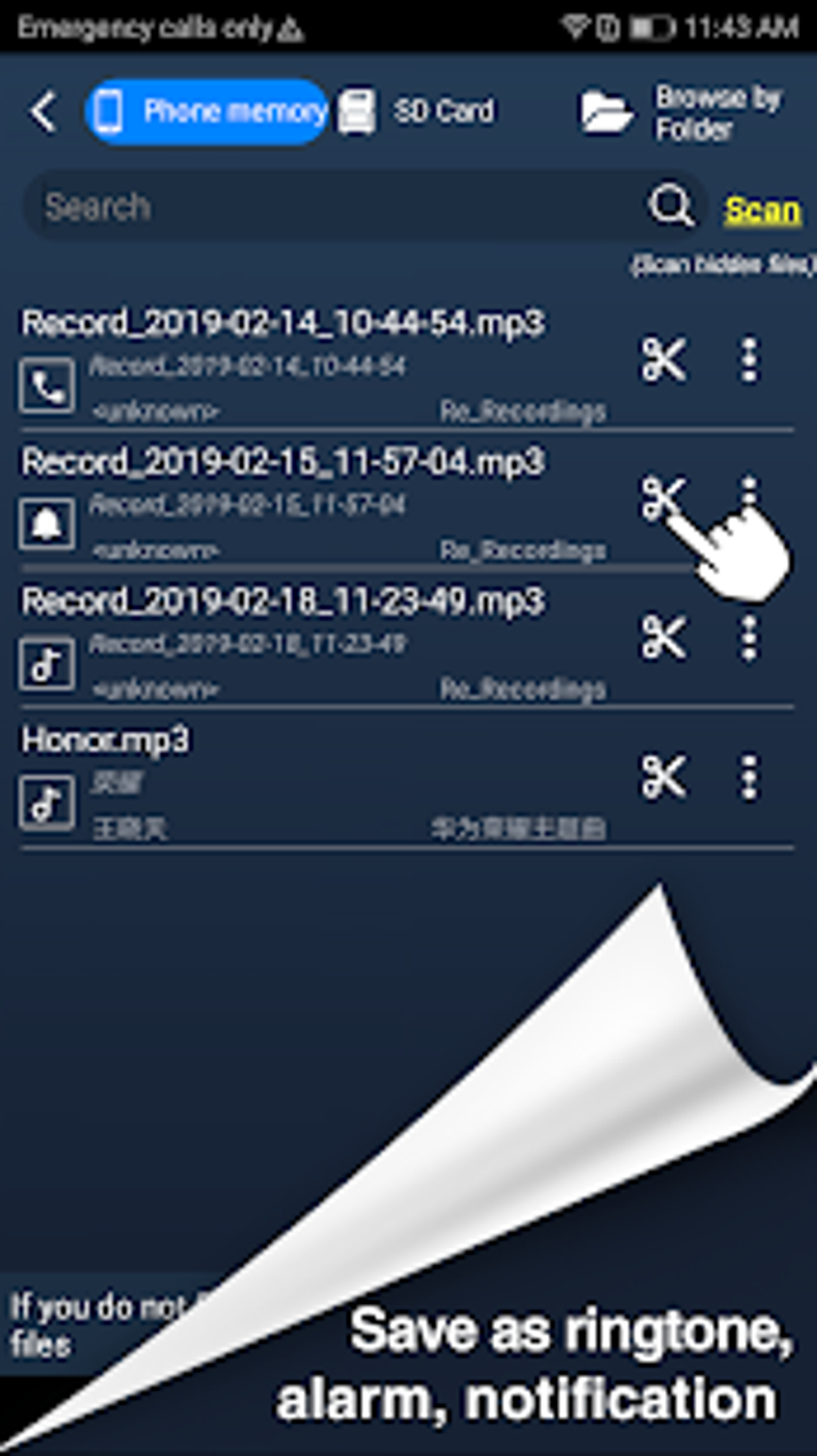Cut Record_2019-02-14_10-44-54.mp3 with scissors icon
The height and width of the screenshot is (1456, 817).
point(663,358)
